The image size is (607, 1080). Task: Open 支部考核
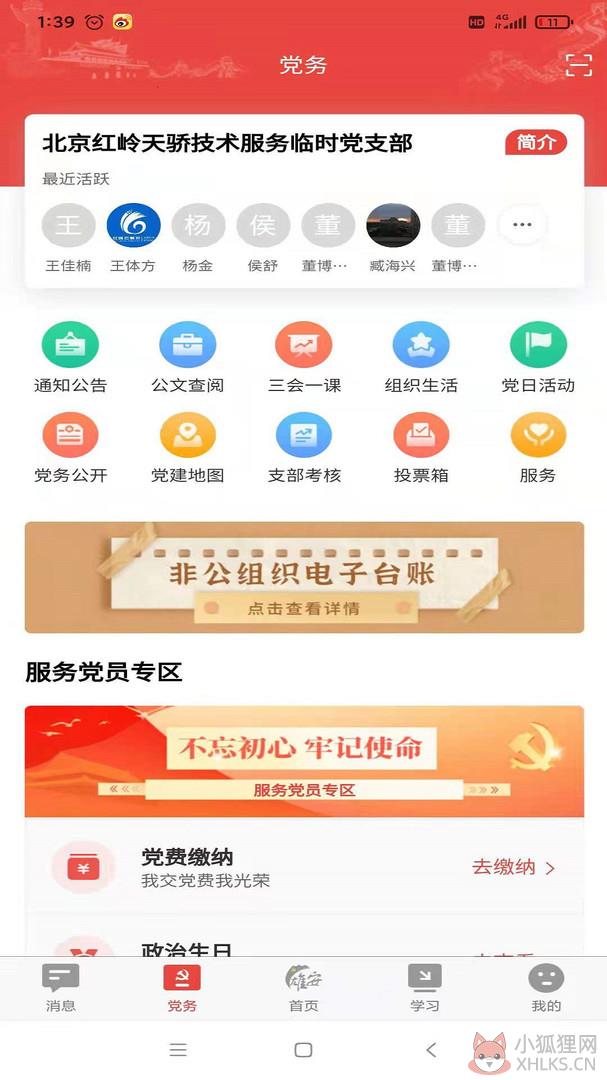click(x=304, y=448)
